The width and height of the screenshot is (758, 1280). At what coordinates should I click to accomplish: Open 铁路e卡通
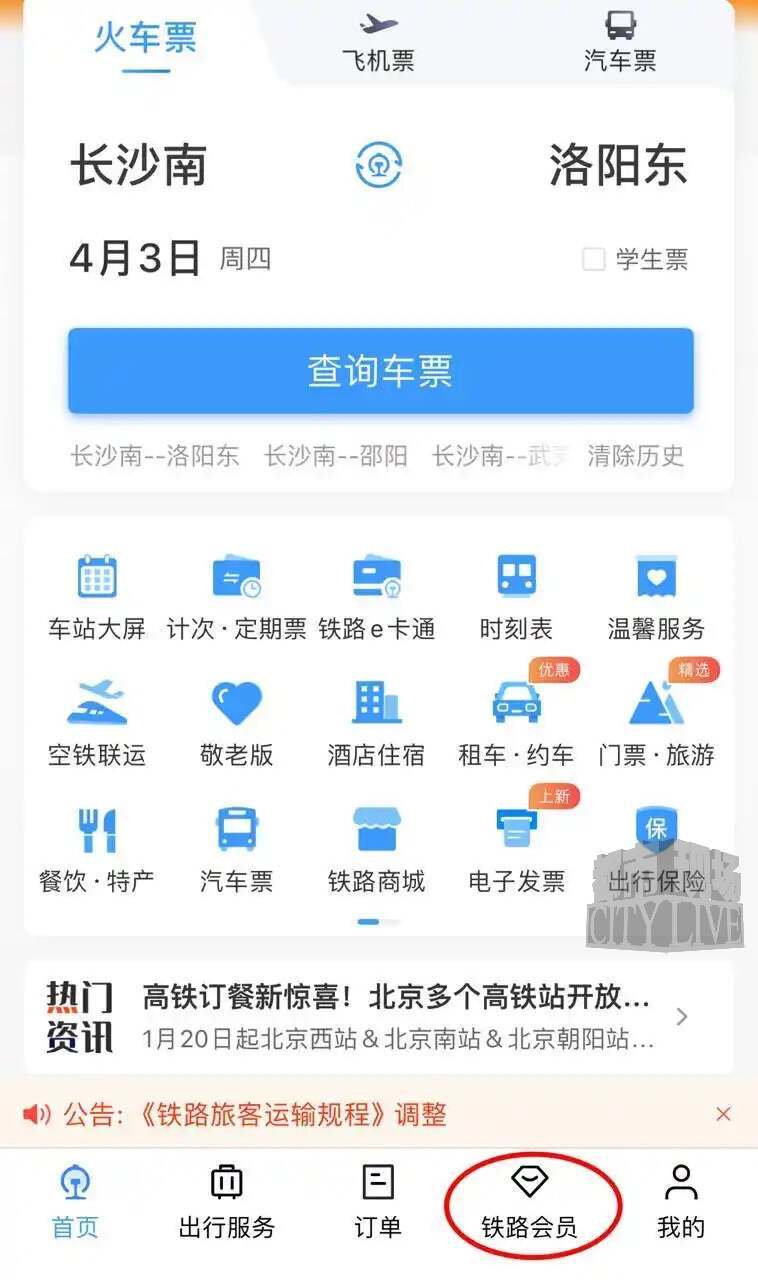pyautogui.click(x=377, y=597)
